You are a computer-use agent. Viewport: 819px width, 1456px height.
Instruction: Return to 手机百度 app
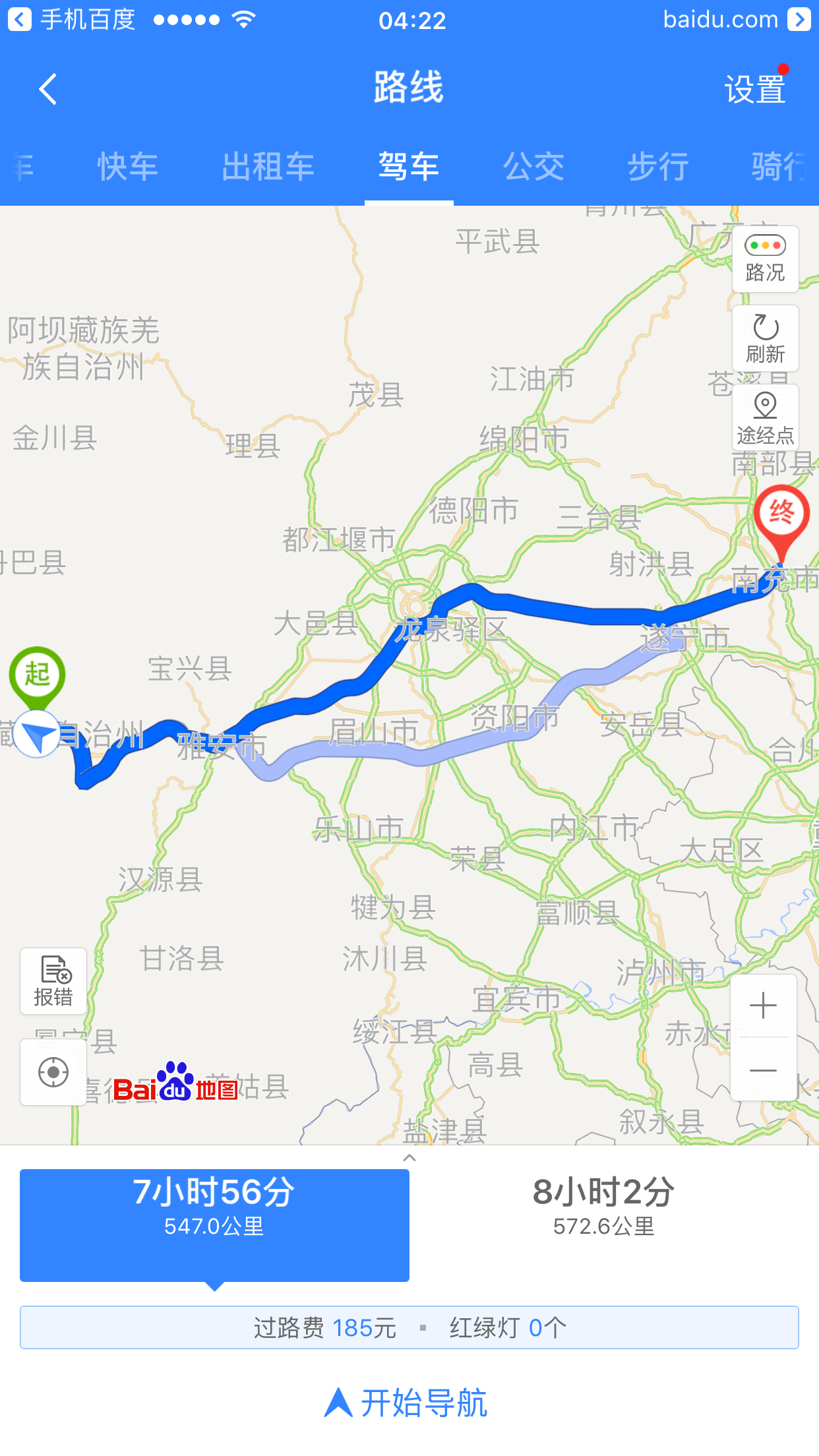(71, 20)
